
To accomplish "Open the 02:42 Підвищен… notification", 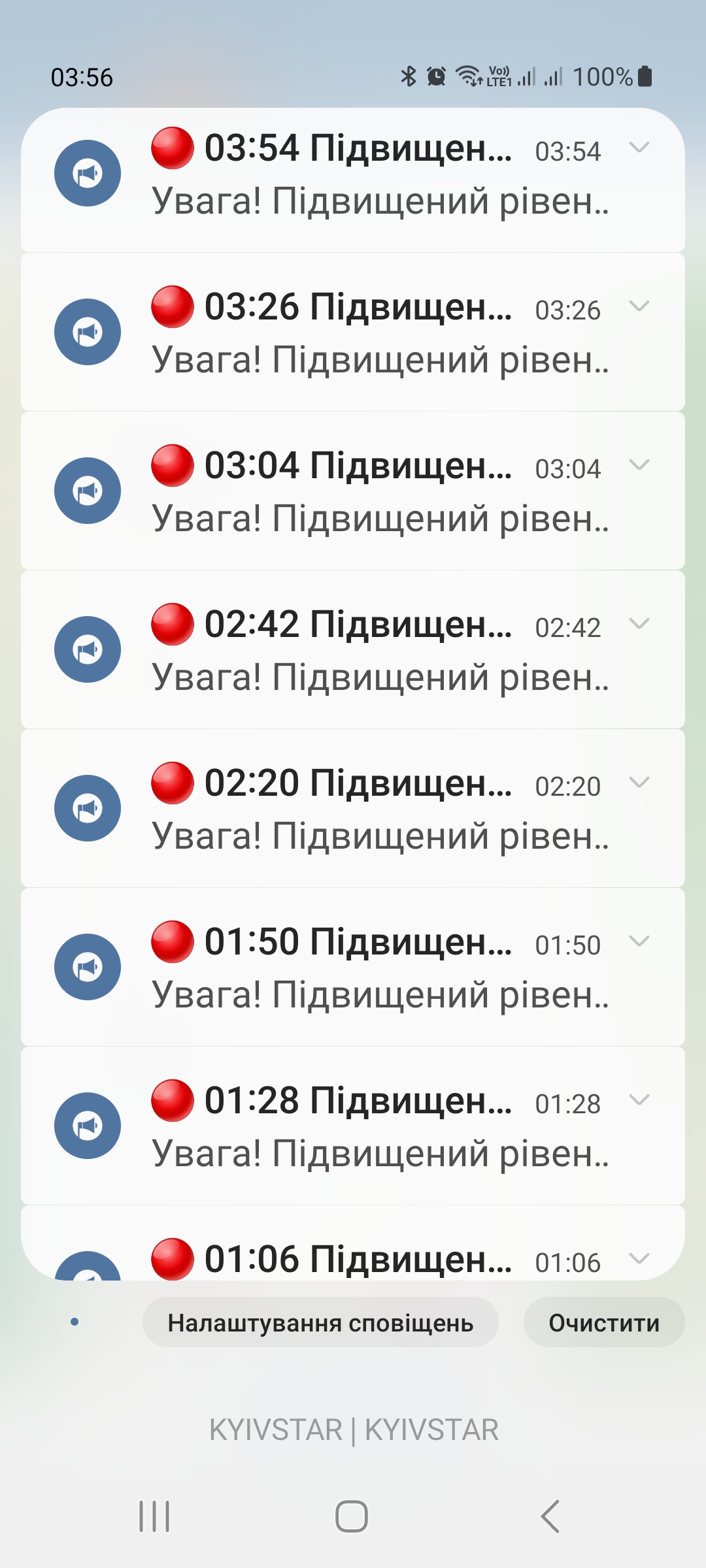I will click(x=353, y=649).
